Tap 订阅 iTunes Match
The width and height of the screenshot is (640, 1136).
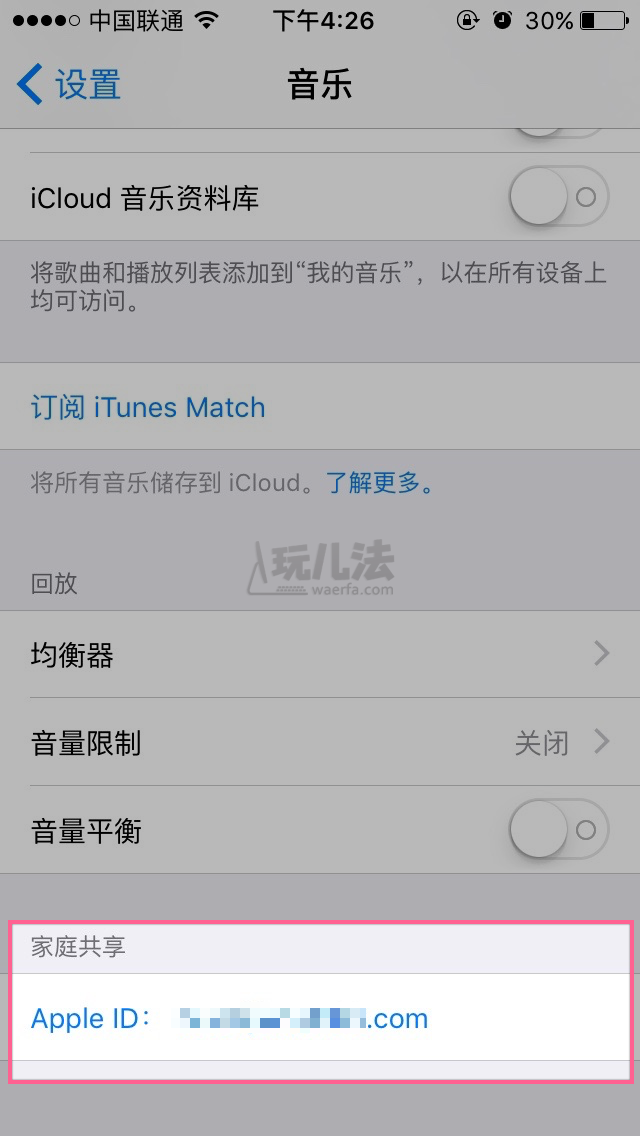[x=148, y=407]
